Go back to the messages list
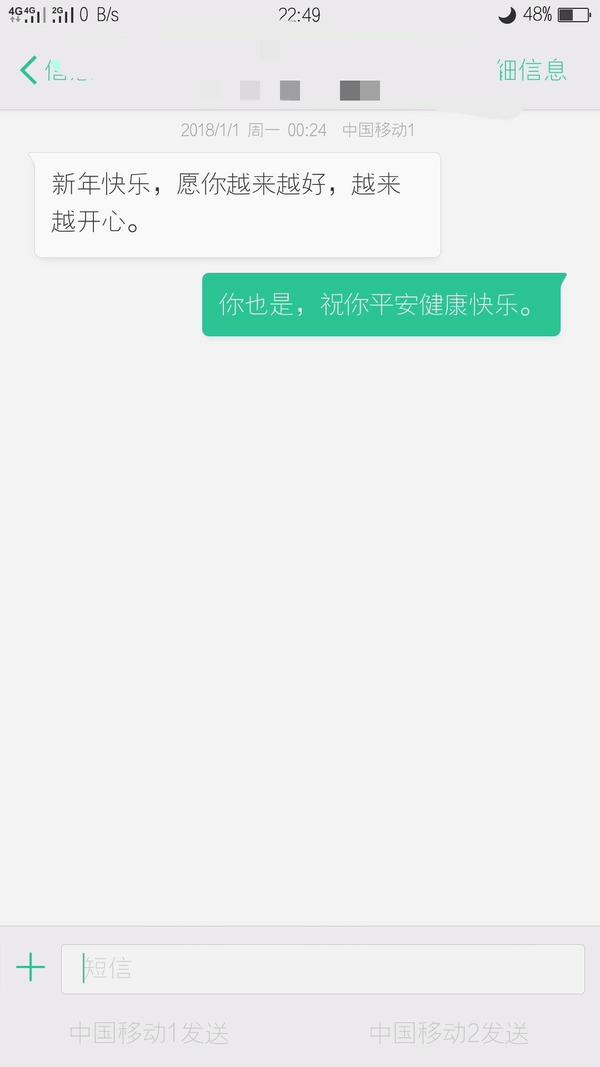 point(53,70)
